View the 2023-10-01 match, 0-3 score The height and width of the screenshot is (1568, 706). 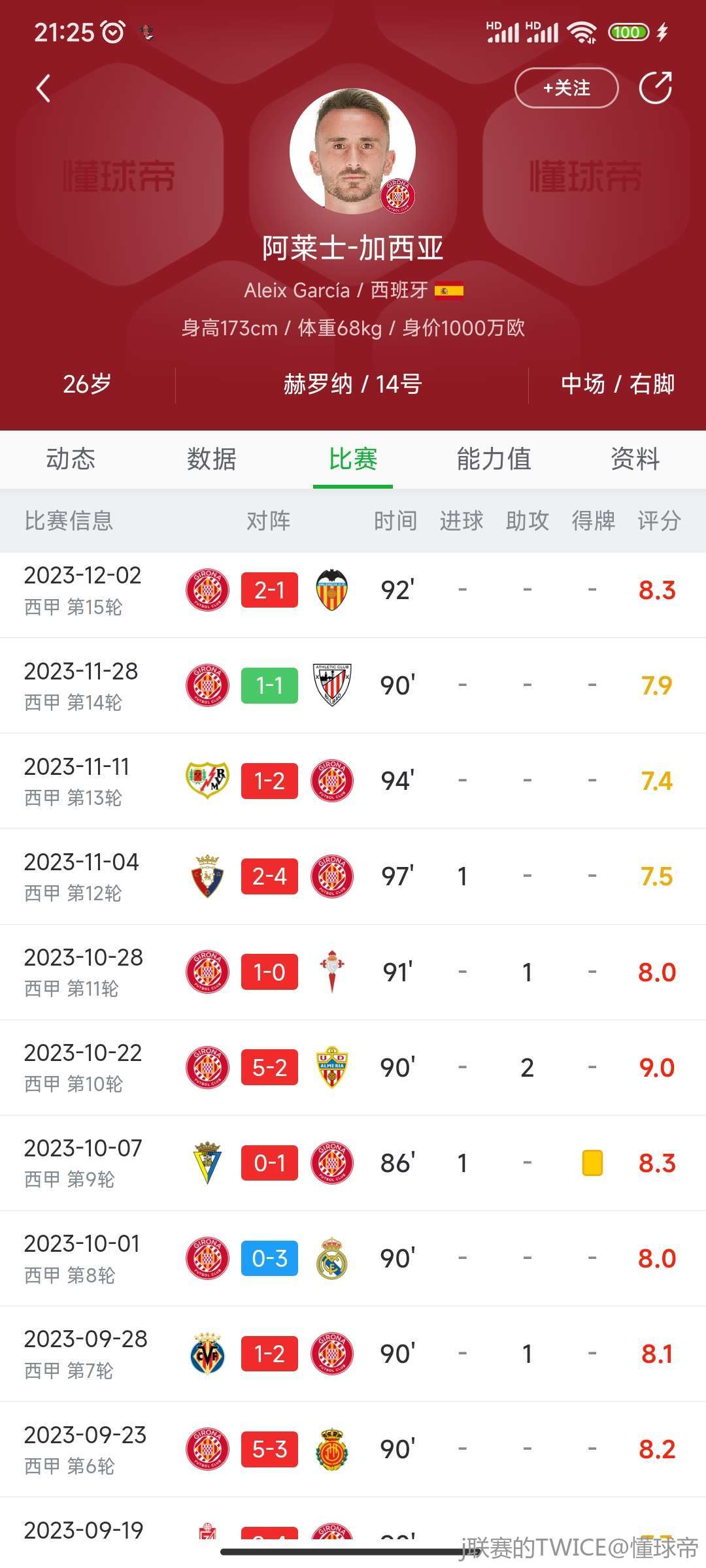tap(353, 1258)
